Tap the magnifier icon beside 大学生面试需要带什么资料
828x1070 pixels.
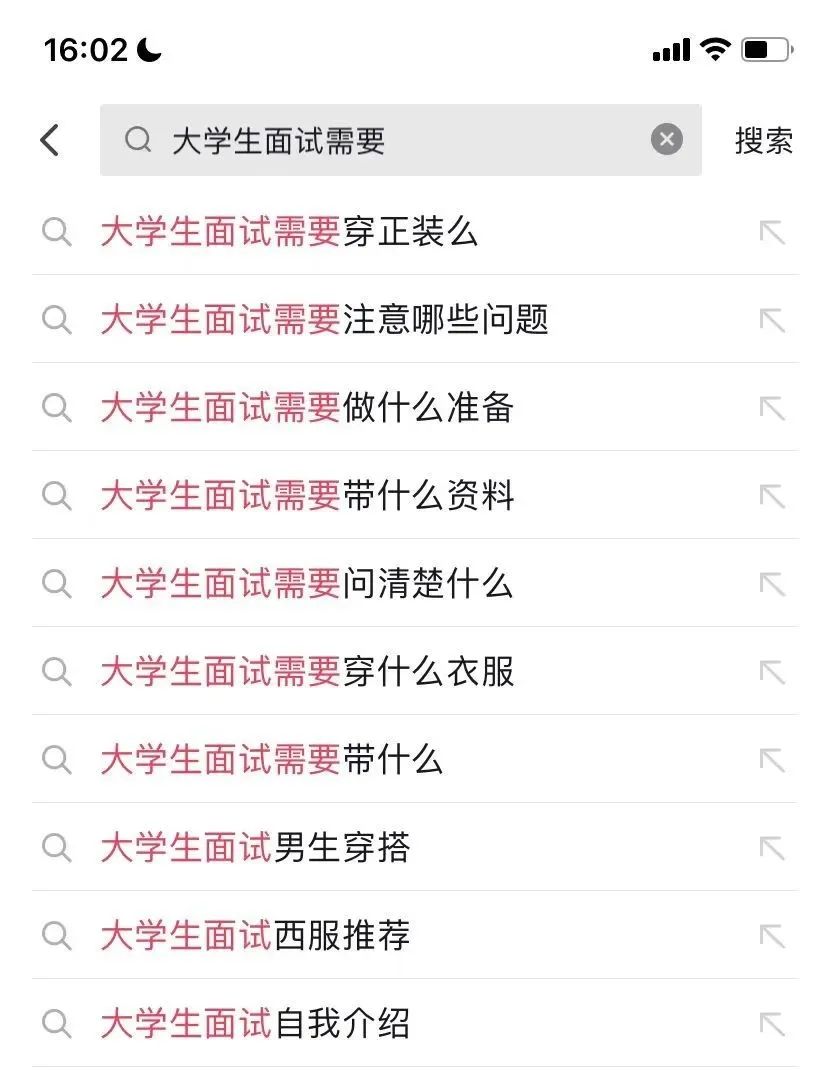click(57, 495)
